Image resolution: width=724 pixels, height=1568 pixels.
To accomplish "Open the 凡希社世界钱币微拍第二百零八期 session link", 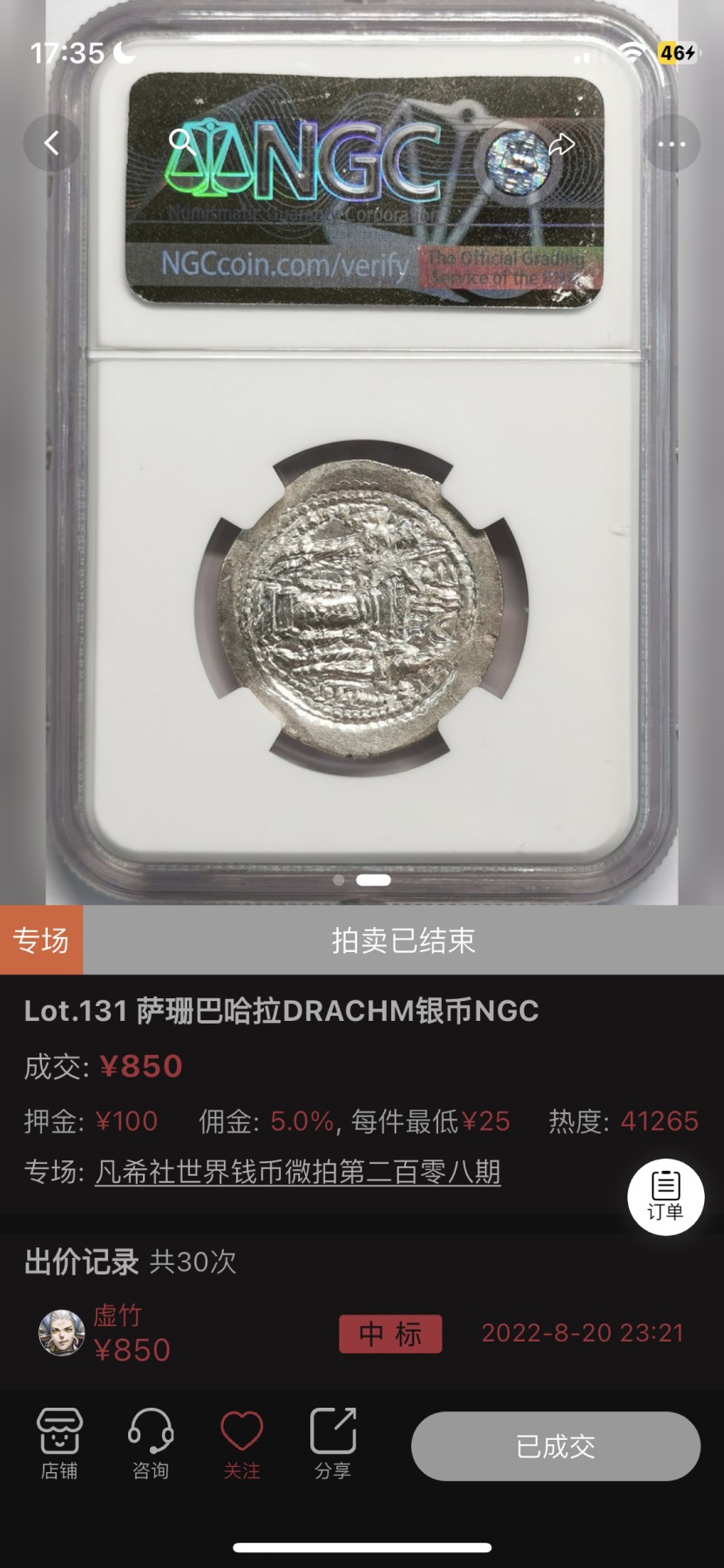I will (x=297, y=1173).
